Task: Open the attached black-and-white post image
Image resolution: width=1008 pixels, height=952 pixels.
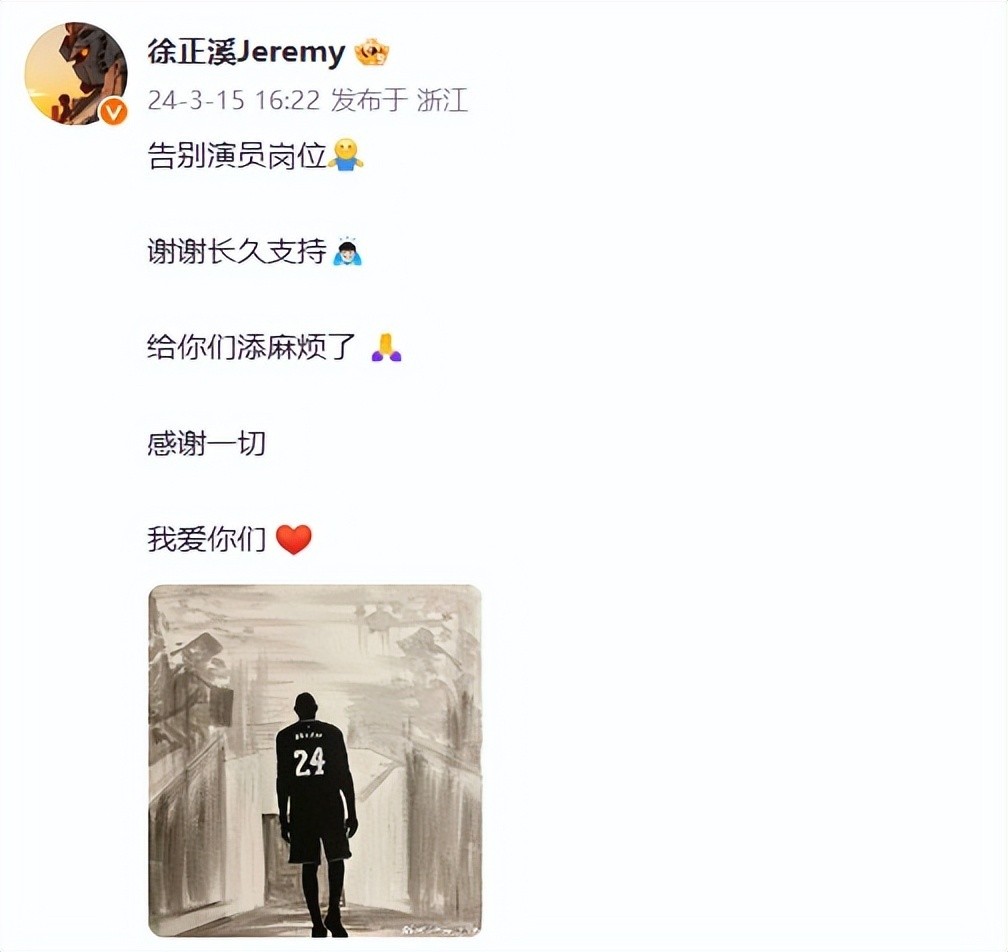Action: point(315,760)
